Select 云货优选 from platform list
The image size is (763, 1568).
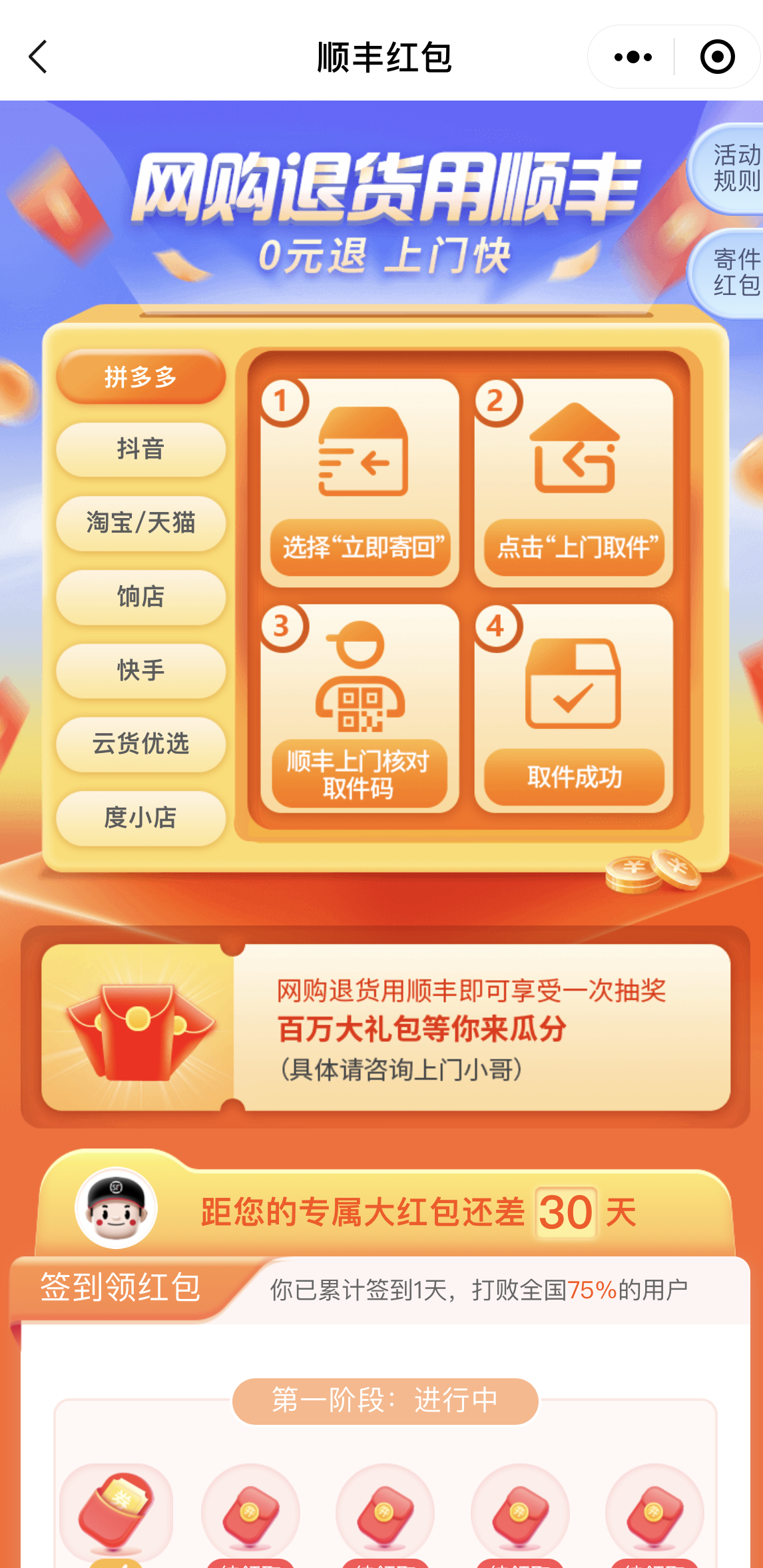[x=140, y=744]
